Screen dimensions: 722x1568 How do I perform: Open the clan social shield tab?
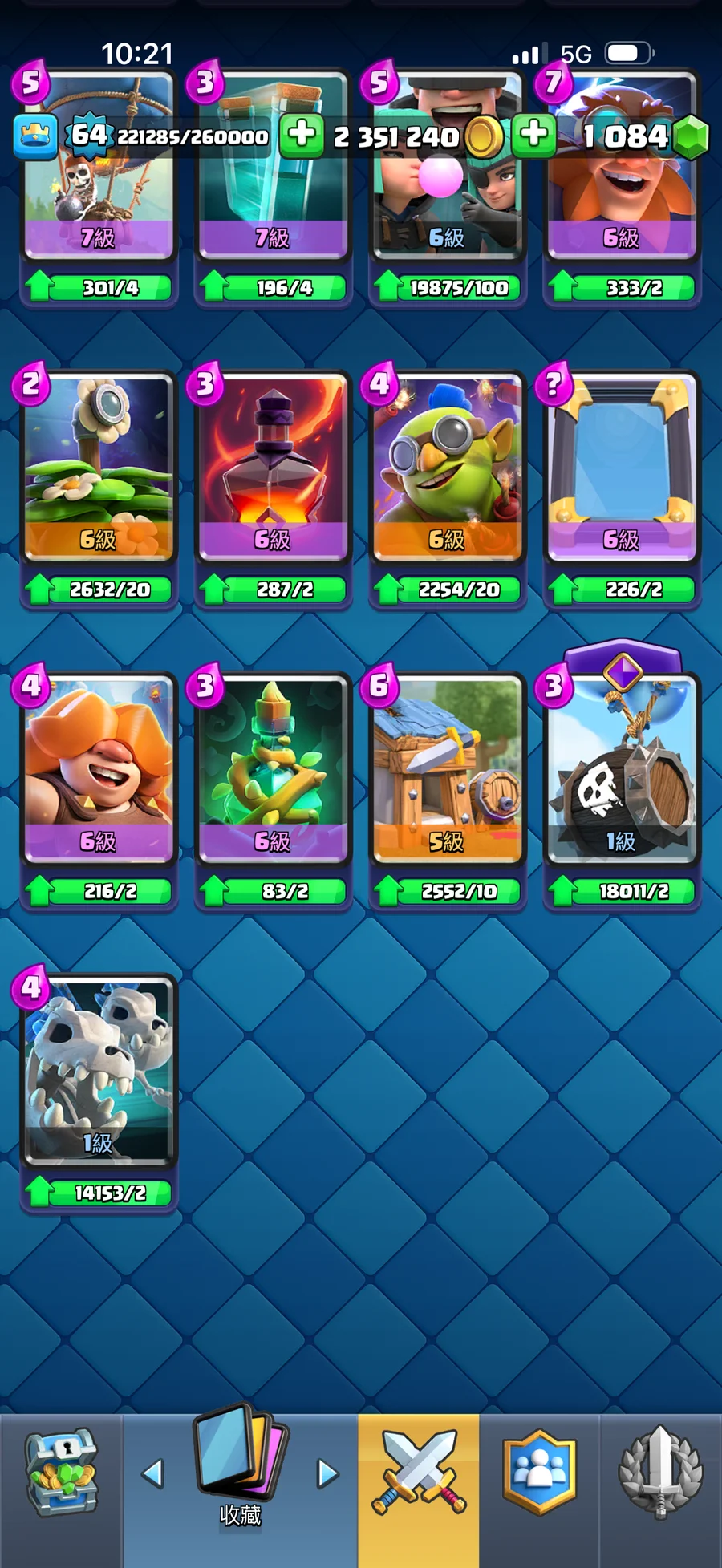[x=539, y=1473]
